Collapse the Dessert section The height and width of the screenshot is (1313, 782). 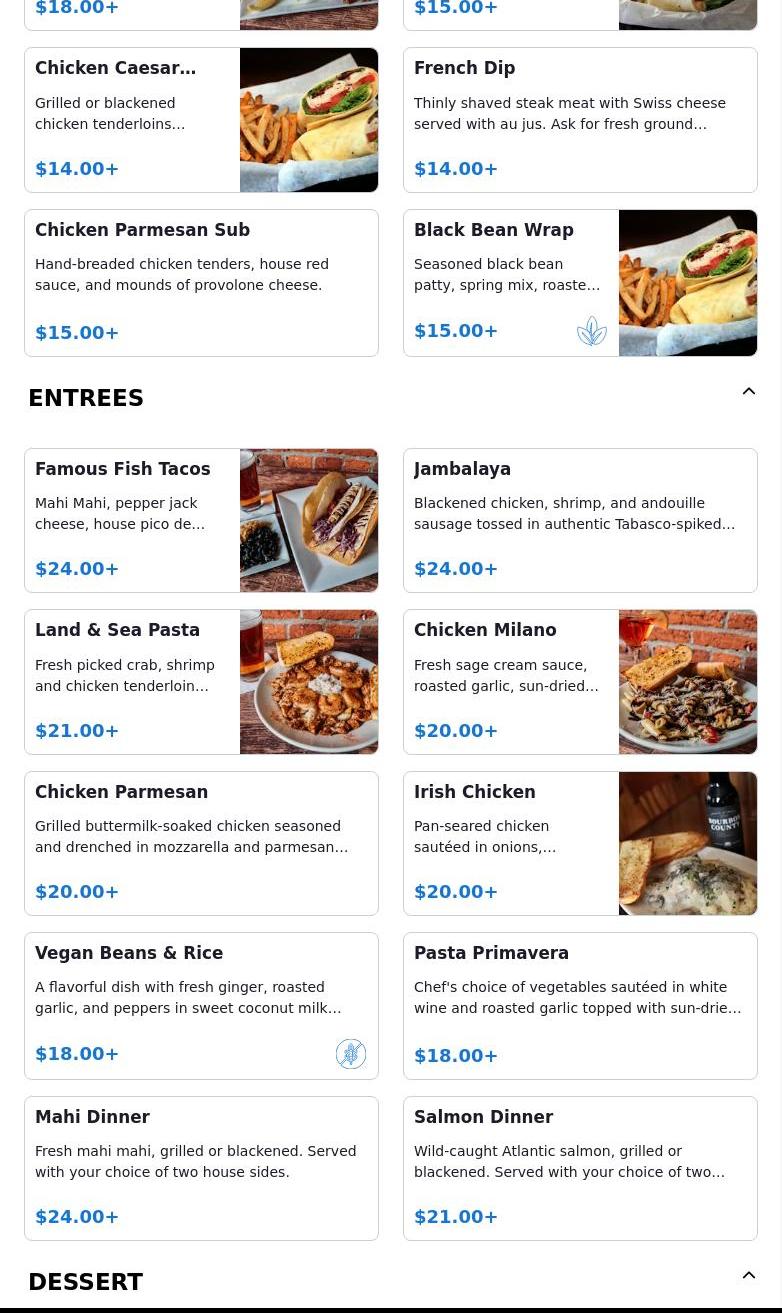click(x=748, y=1276)
